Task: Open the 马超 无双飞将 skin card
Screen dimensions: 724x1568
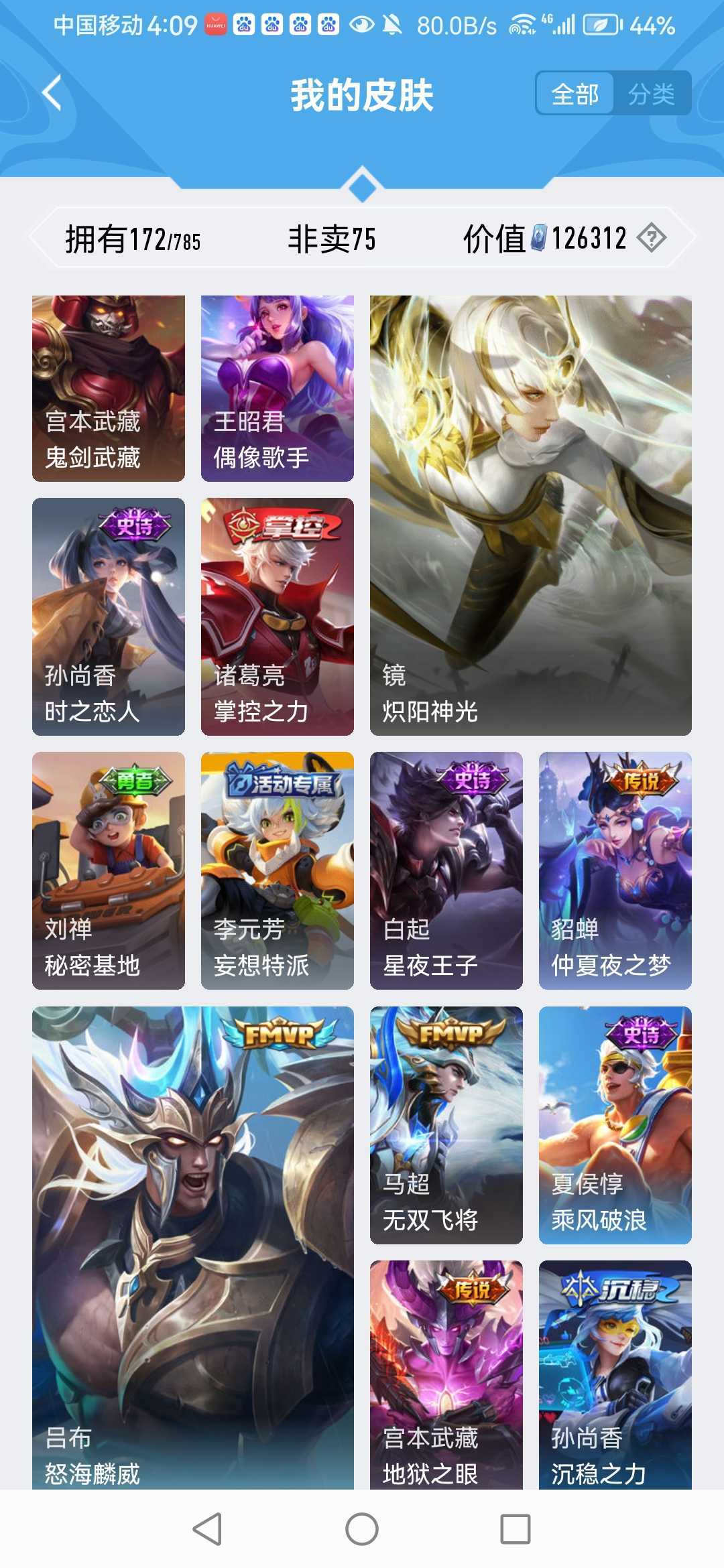Action: click(446, 1126)
